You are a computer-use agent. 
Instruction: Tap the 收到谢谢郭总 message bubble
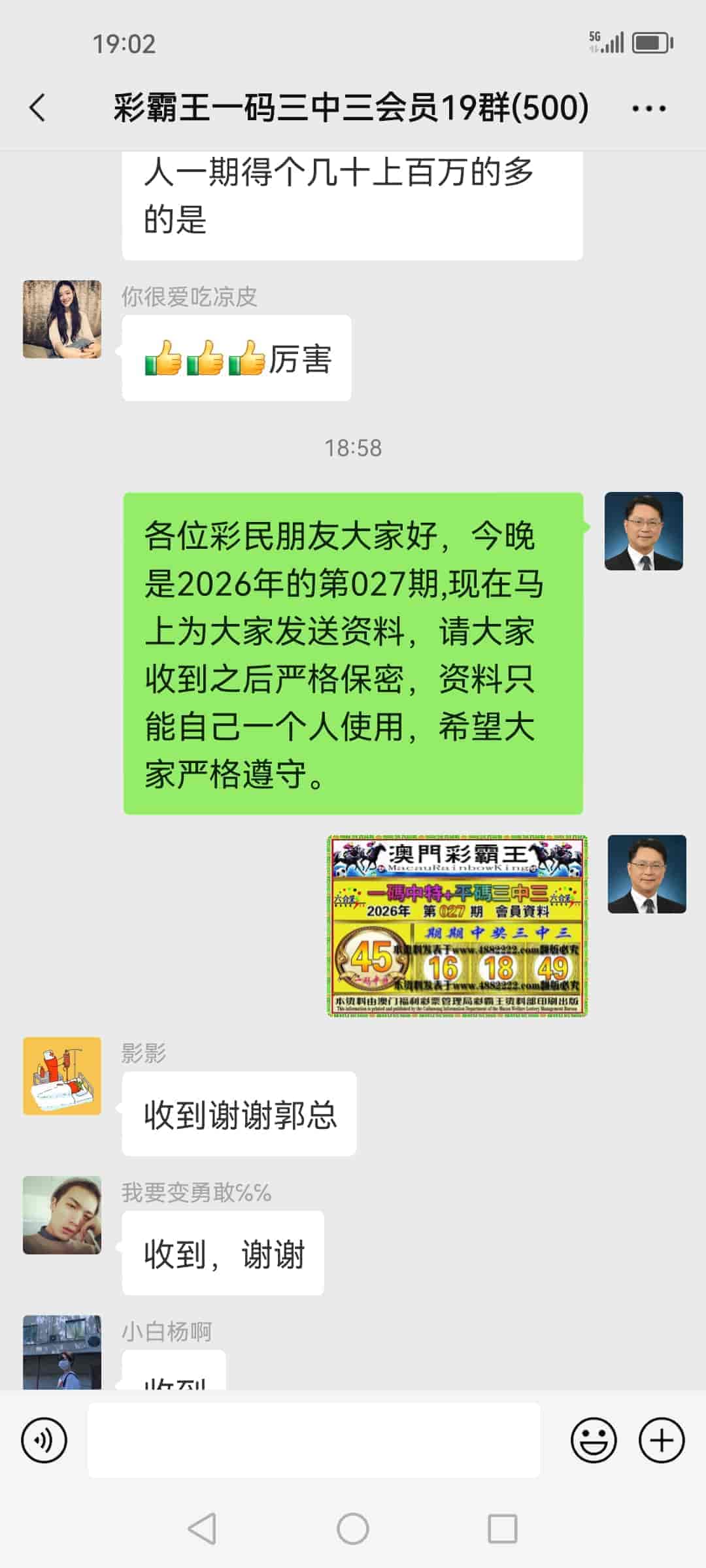(239, 1113)
